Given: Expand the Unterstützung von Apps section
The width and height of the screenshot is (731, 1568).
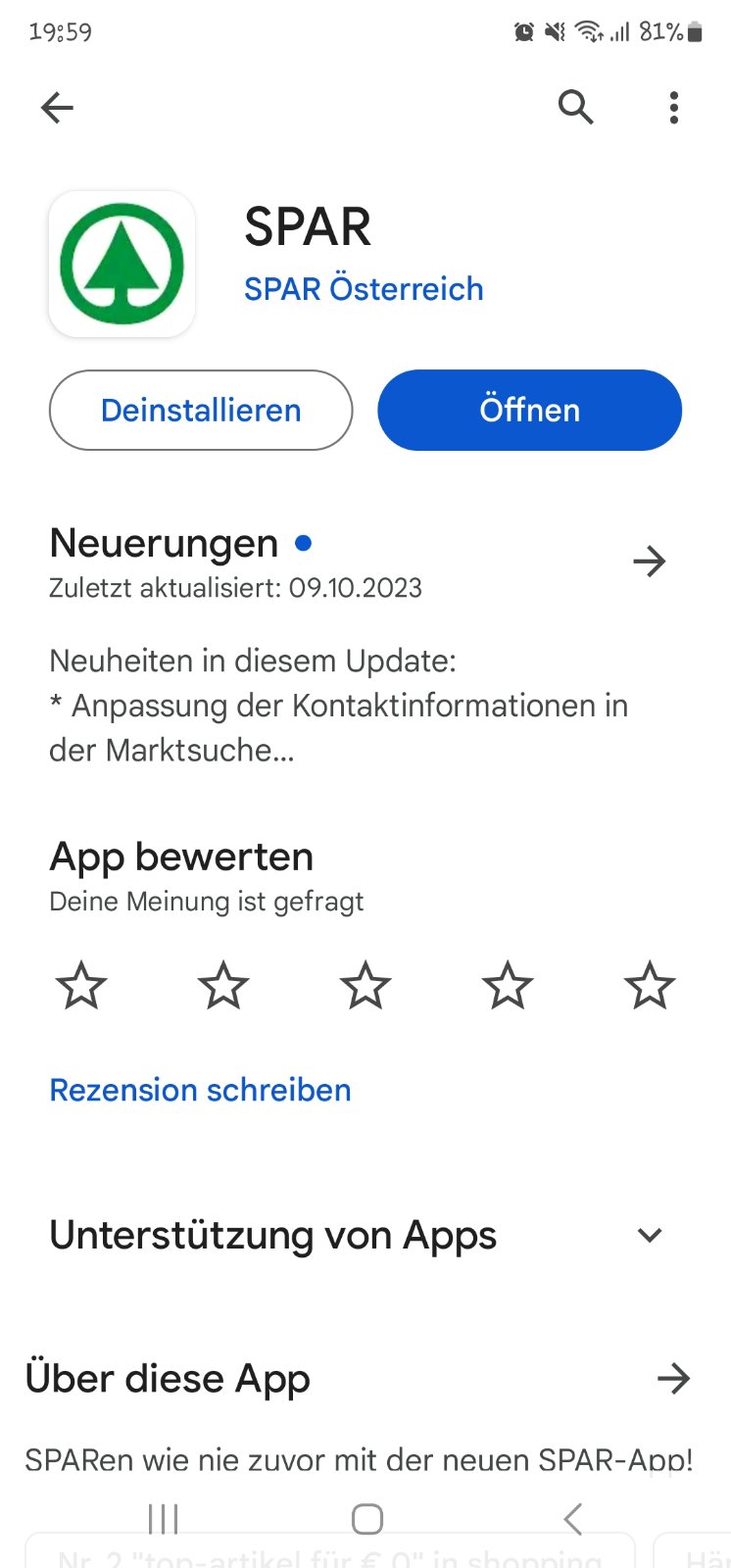Looking at the screenshot, I should point(650,1235).
